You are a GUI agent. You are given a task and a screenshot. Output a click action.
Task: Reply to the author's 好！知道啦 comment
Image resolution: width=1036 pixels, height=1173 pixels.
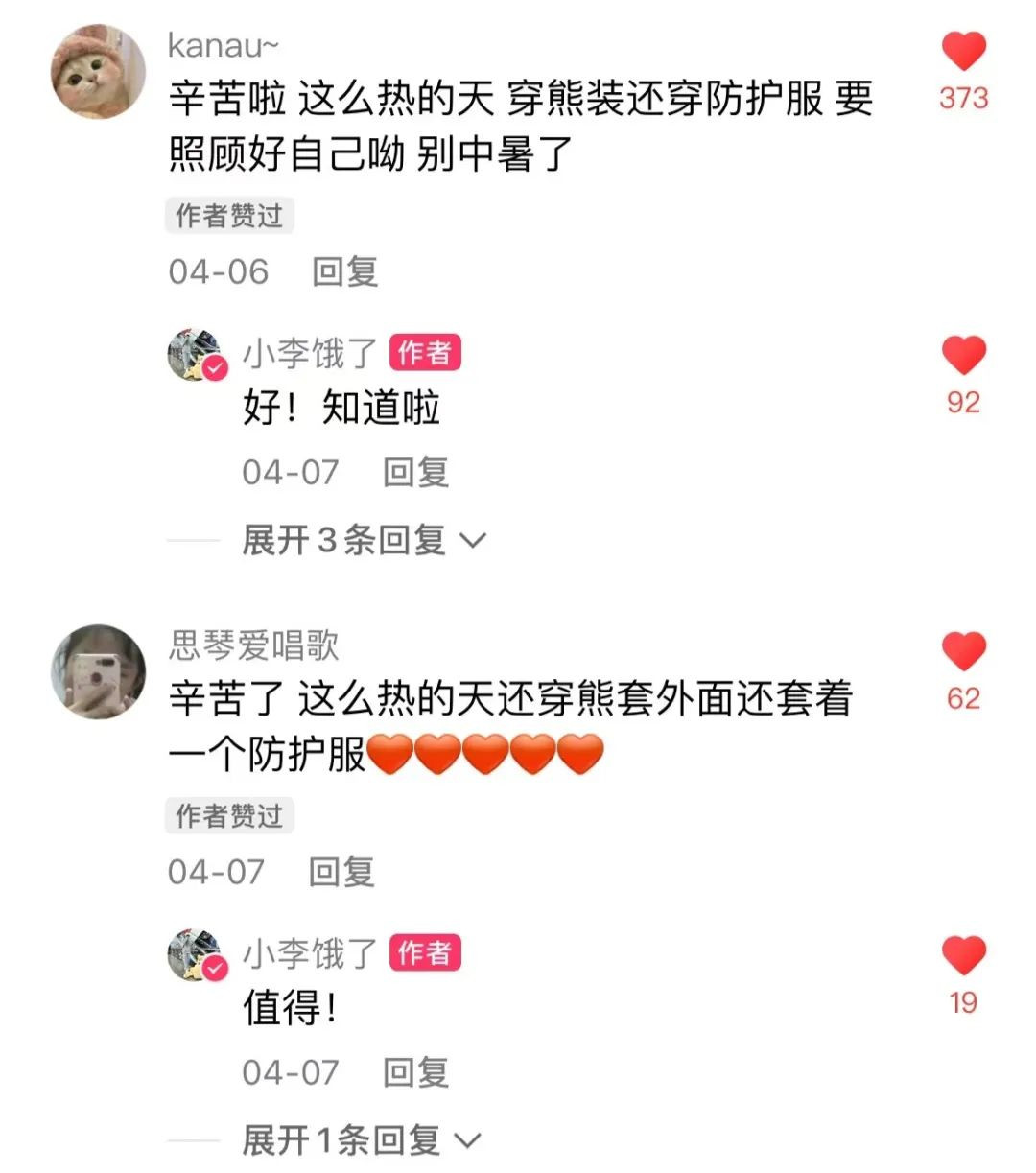[415, 472]
